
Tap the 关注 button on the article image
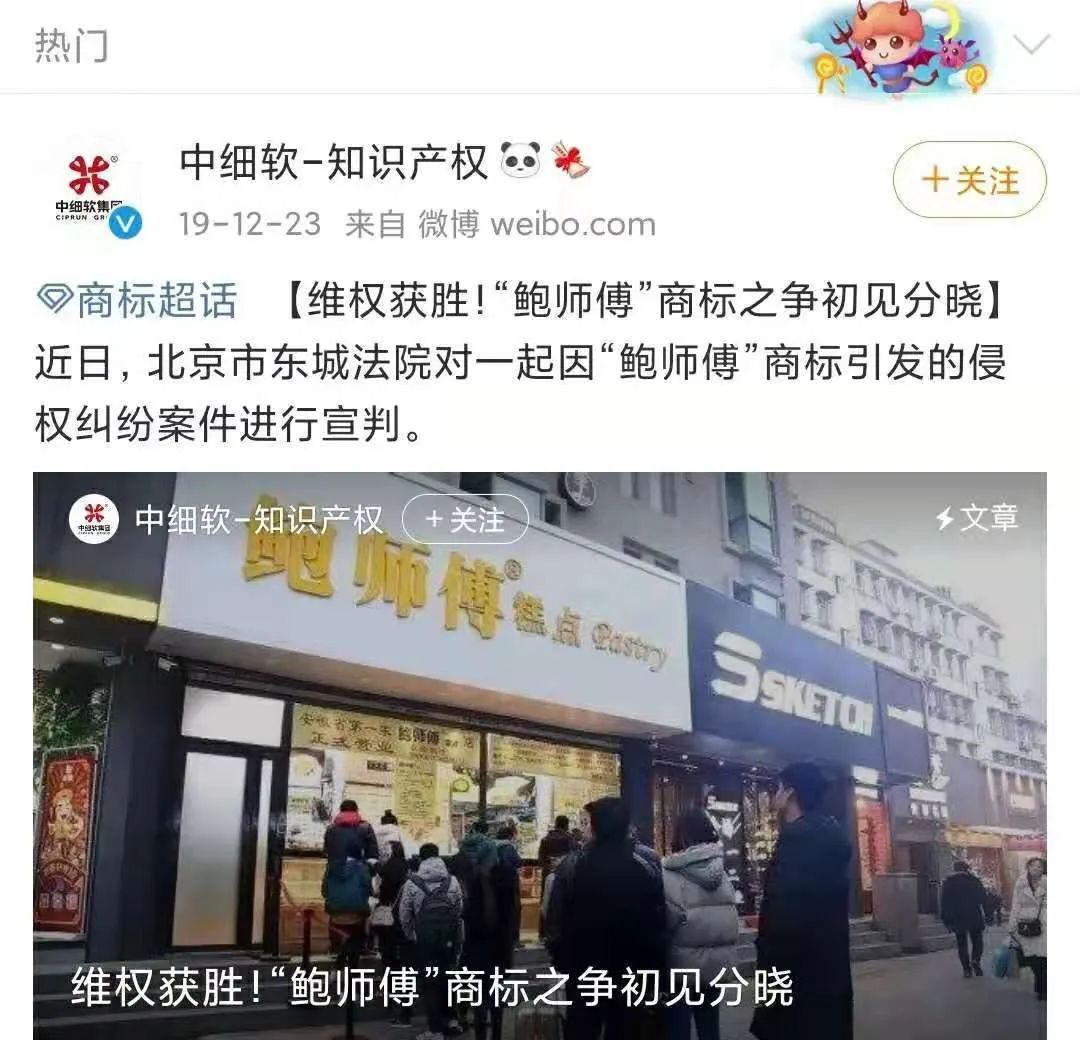(x=465, y=519)
